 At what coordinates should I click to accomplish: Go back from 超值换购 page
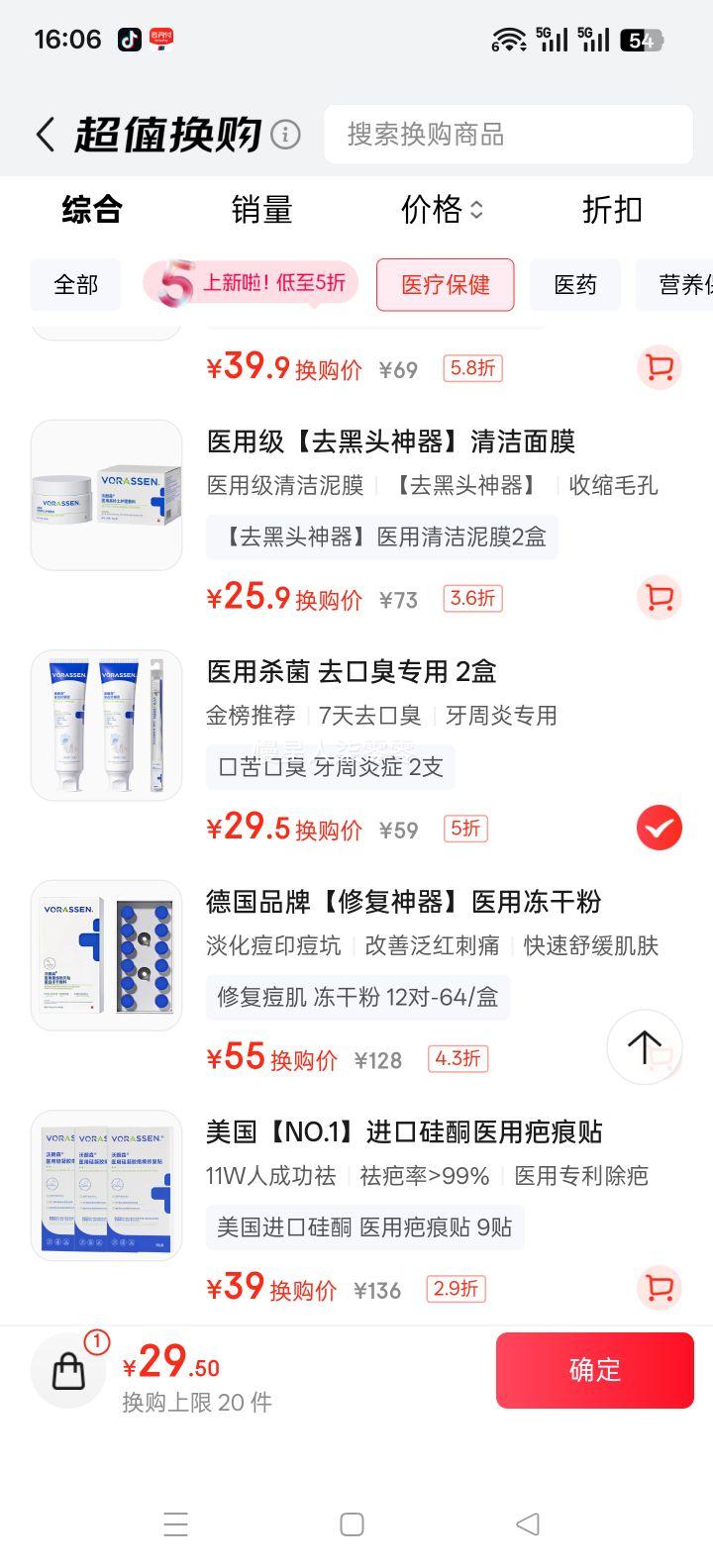[45, 135]
